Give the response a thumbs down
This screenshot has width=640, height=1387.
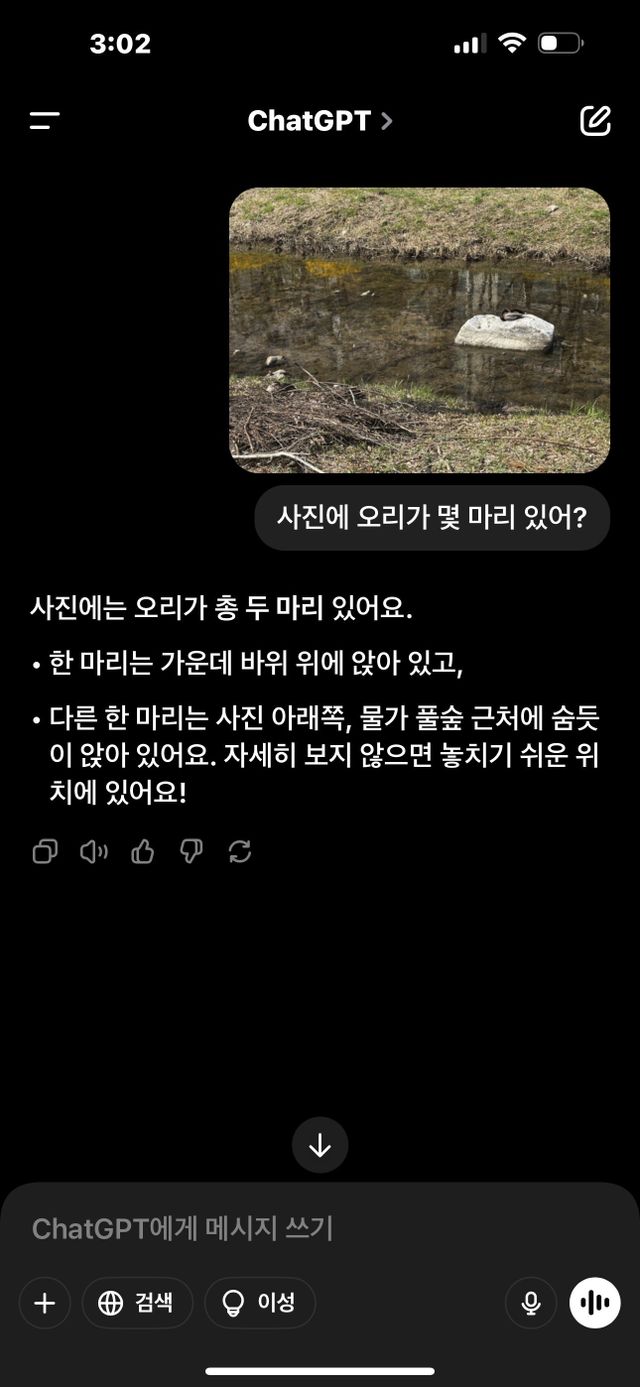[x=191, y=852]
